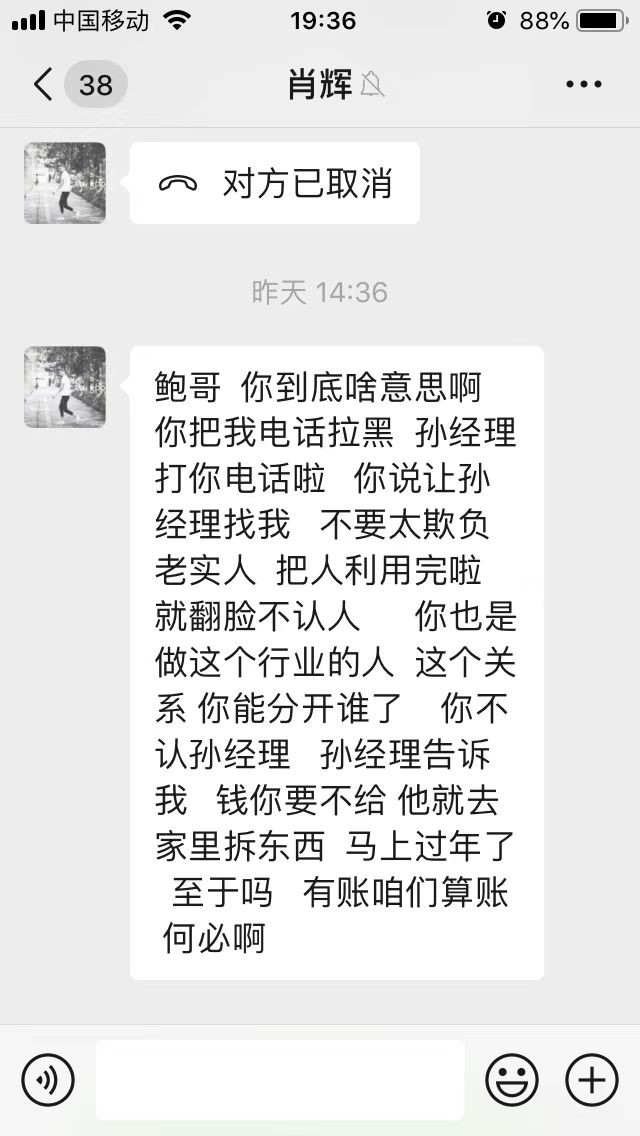This screenshot has width=640, height=1136.
Task: Switch to voice message input
Action: [48, 1080]
